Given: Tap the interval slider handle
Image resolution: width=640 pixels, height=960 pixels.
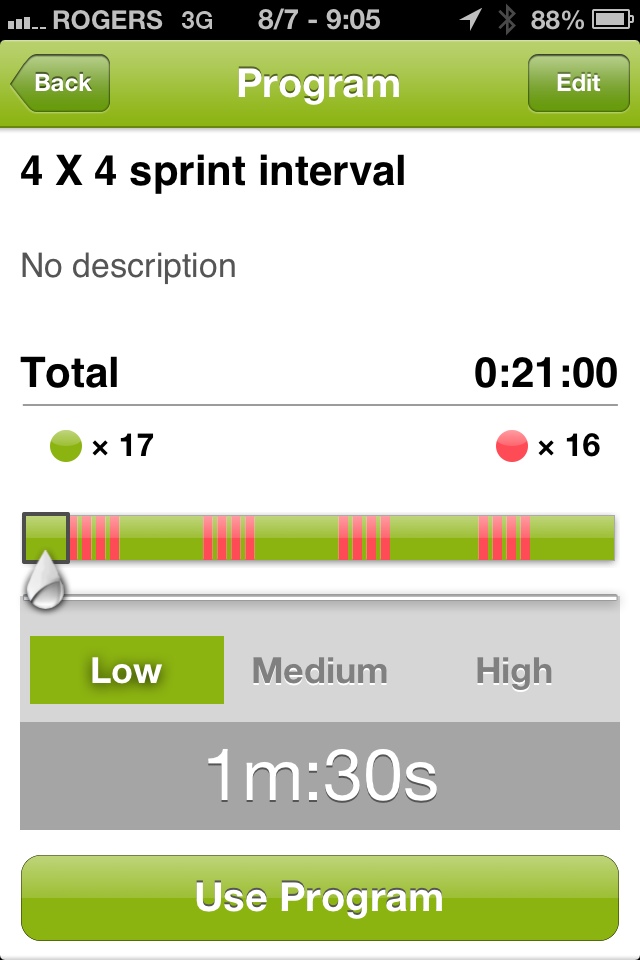Looking at the screenshot, I should pyautogui.click(x=43, y=585).
